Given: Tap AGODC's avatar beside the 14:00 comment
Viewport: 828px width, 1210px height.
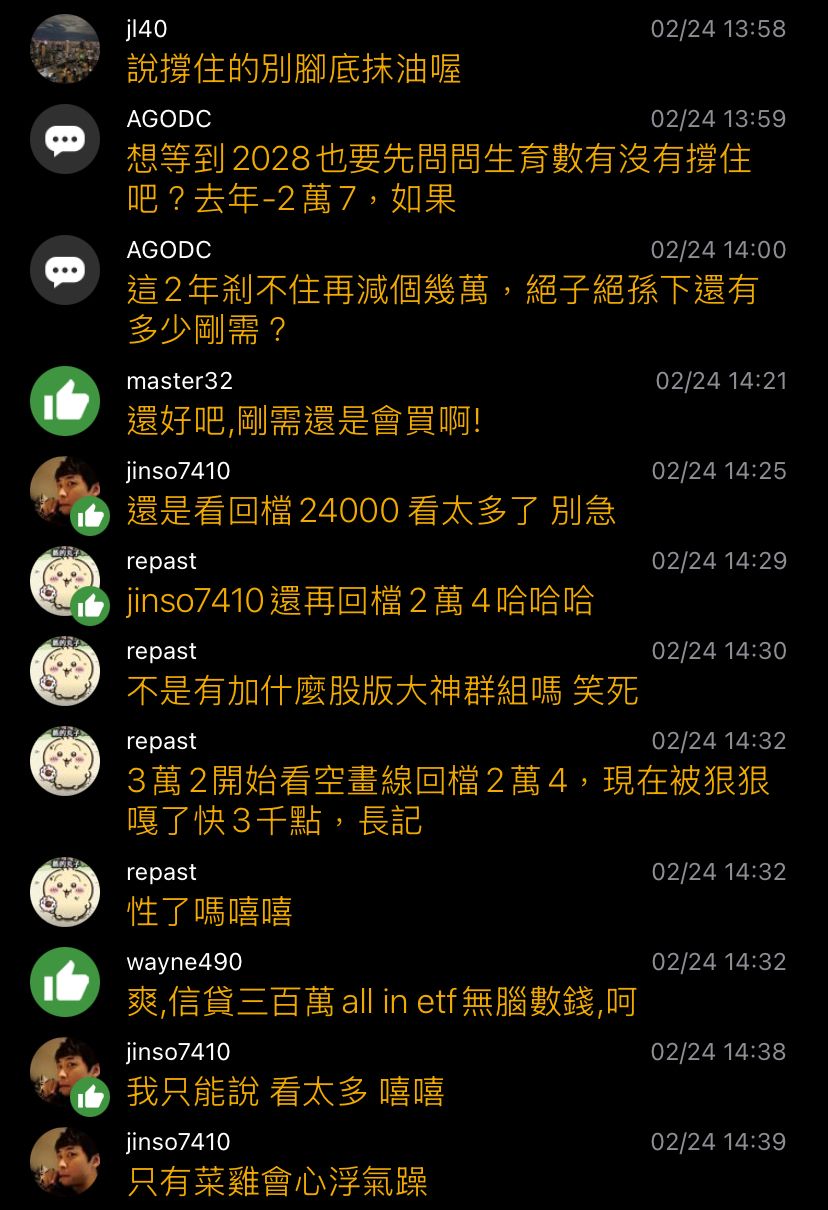Looking at the screenshot, I should [65, 270].
